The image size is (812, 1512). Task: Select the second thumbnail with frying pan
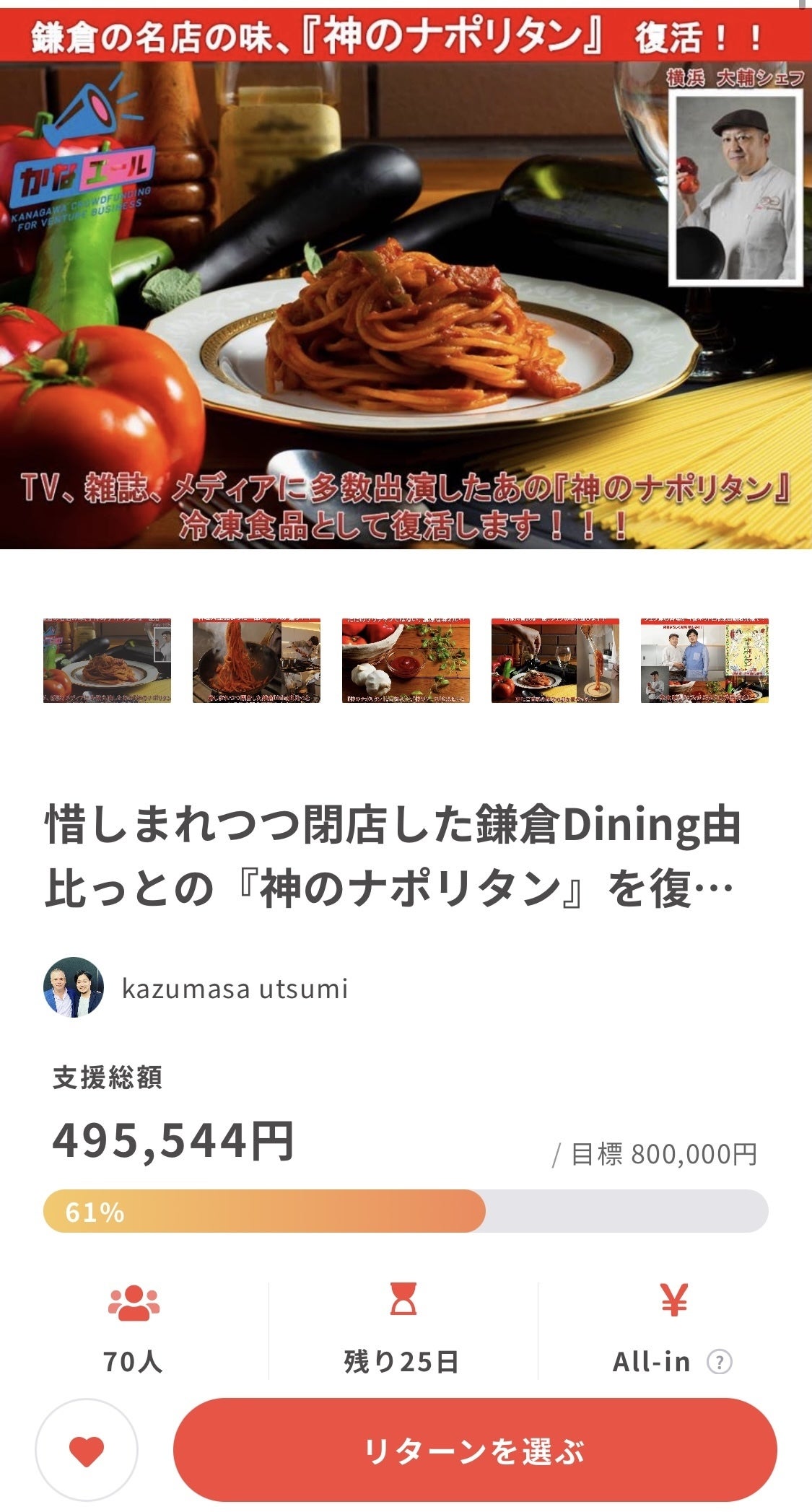pyautogui.click(x=256, y=660)
